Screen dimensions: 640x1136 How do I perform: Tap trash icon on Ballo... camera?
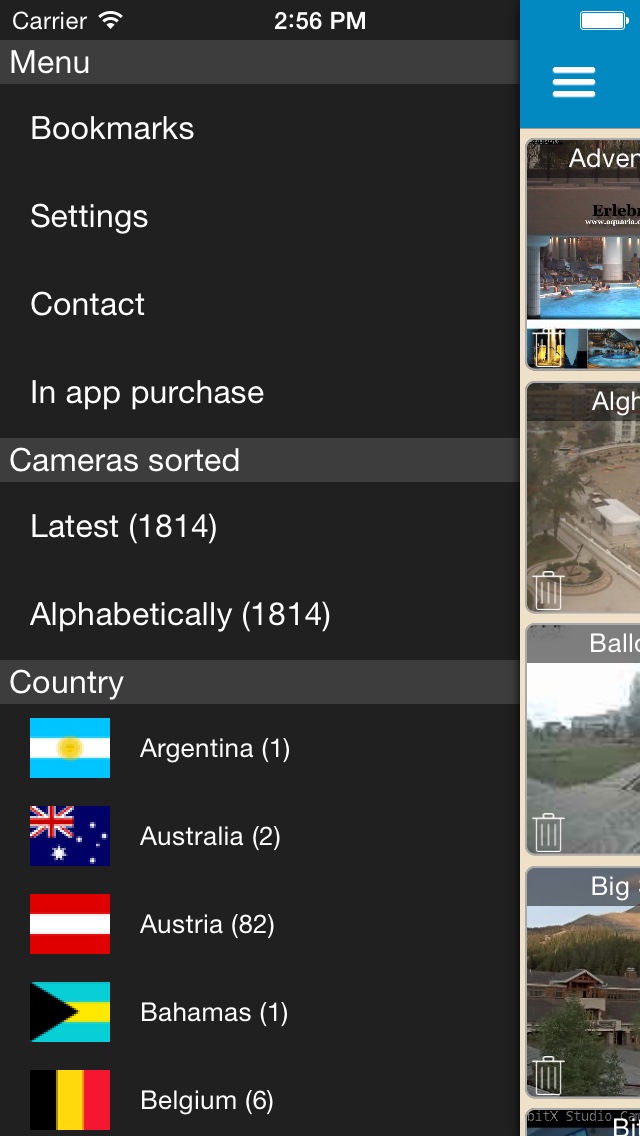548,832
